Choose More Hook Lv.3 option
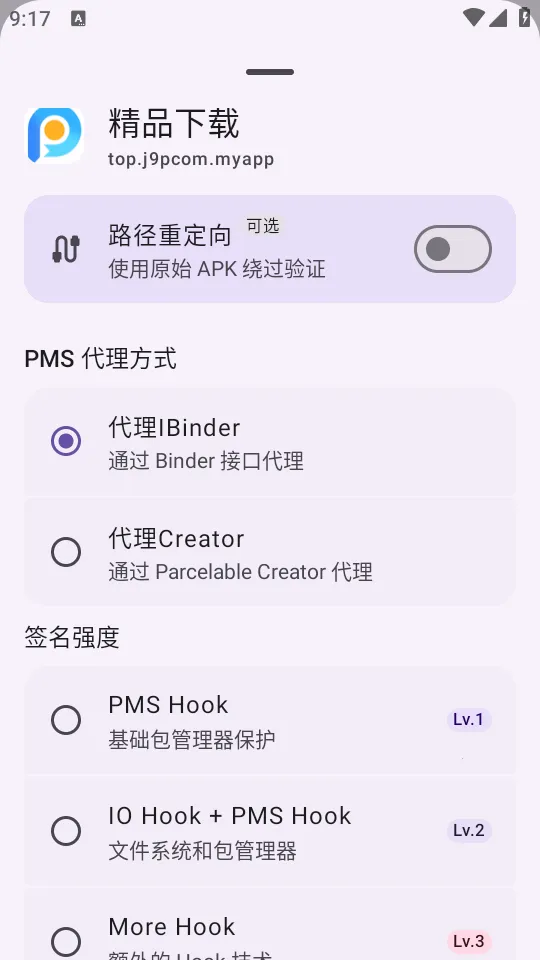The image size is (540, 960). pyautogui.click(x=270, y=924)
